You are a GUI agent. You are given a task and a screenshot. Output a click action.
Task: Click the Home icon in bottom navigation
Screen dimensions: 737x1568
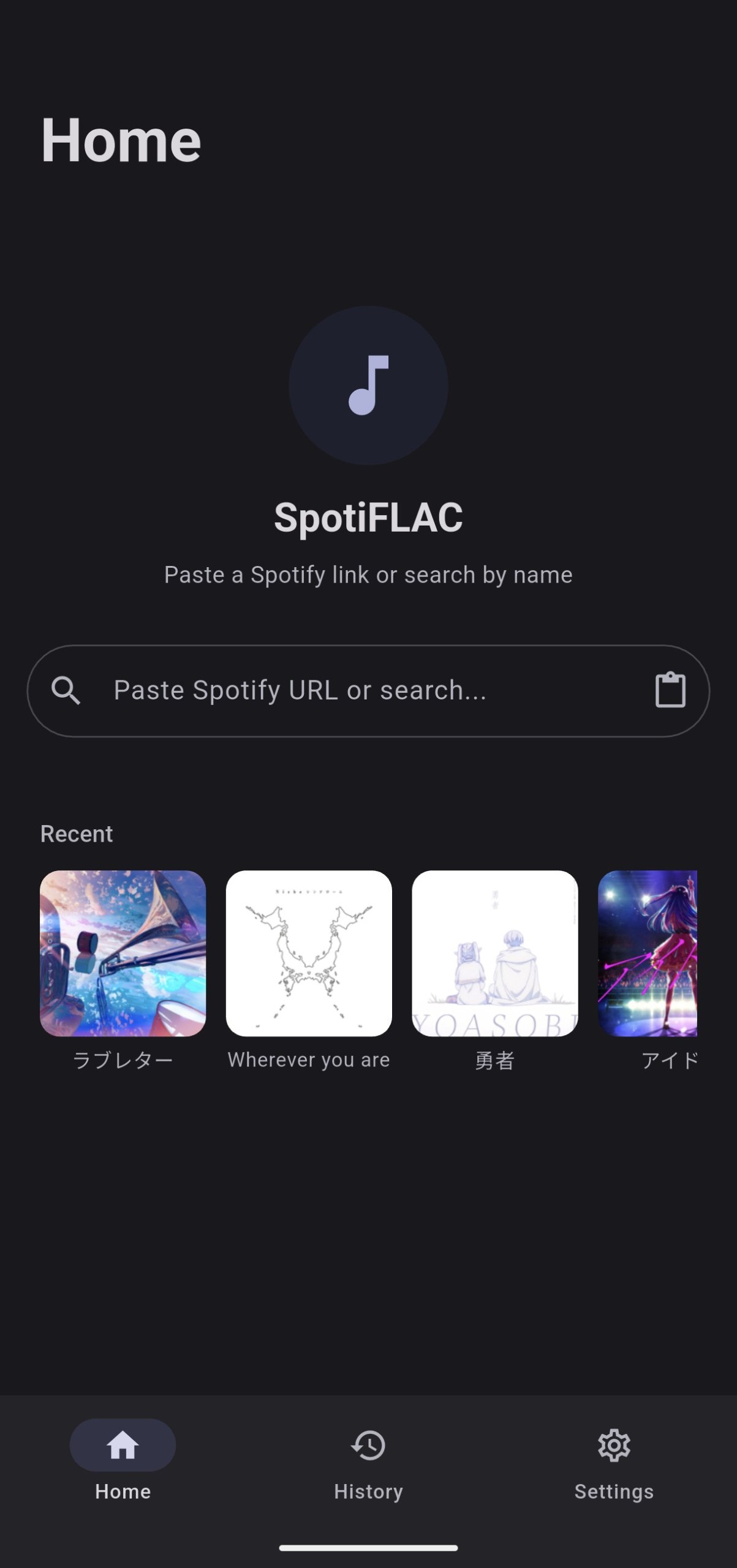coord(123,1444)
